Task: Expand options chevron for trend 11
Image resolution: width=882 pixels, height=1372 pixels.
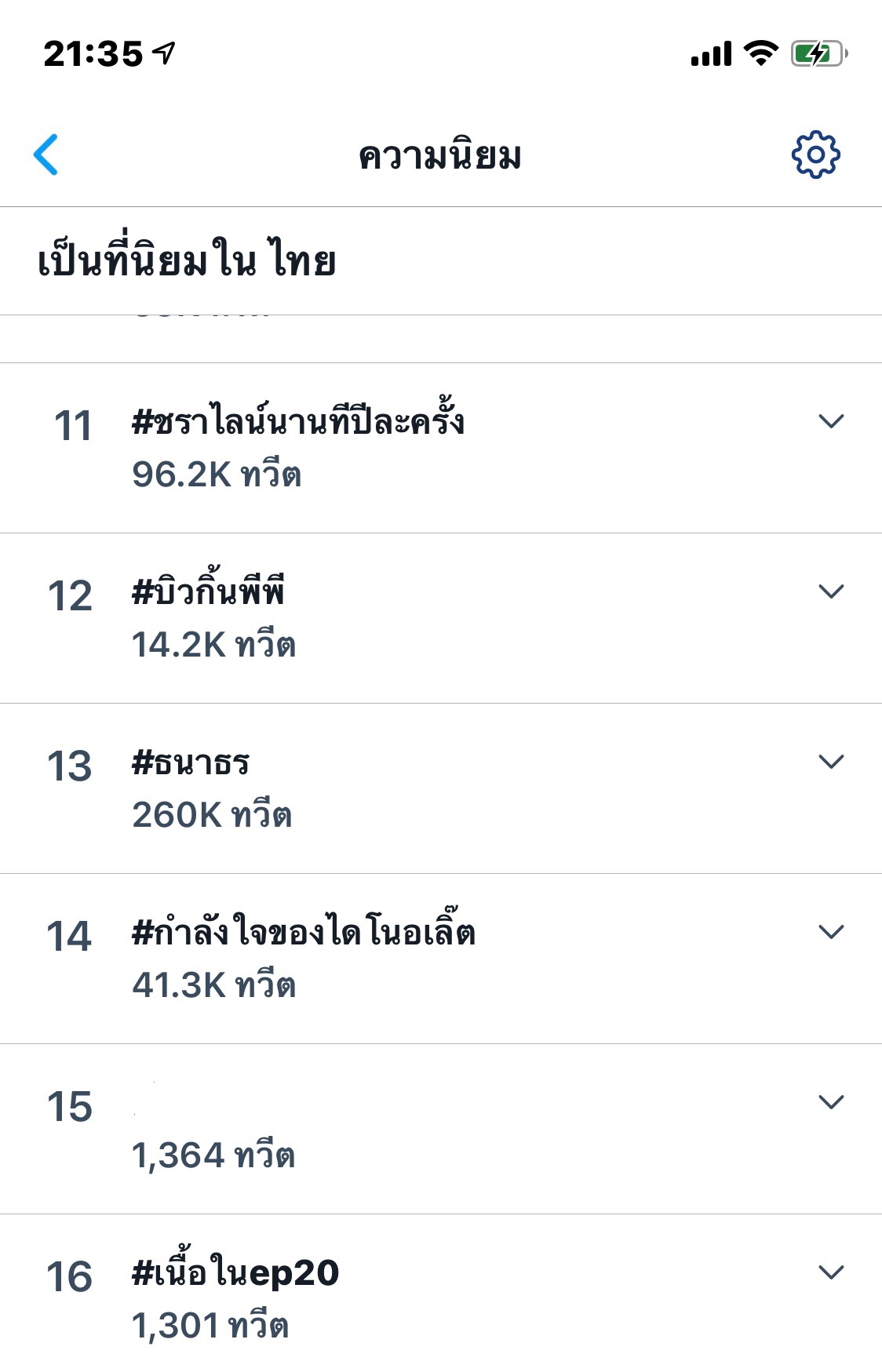Action: (x=831, y=422)
